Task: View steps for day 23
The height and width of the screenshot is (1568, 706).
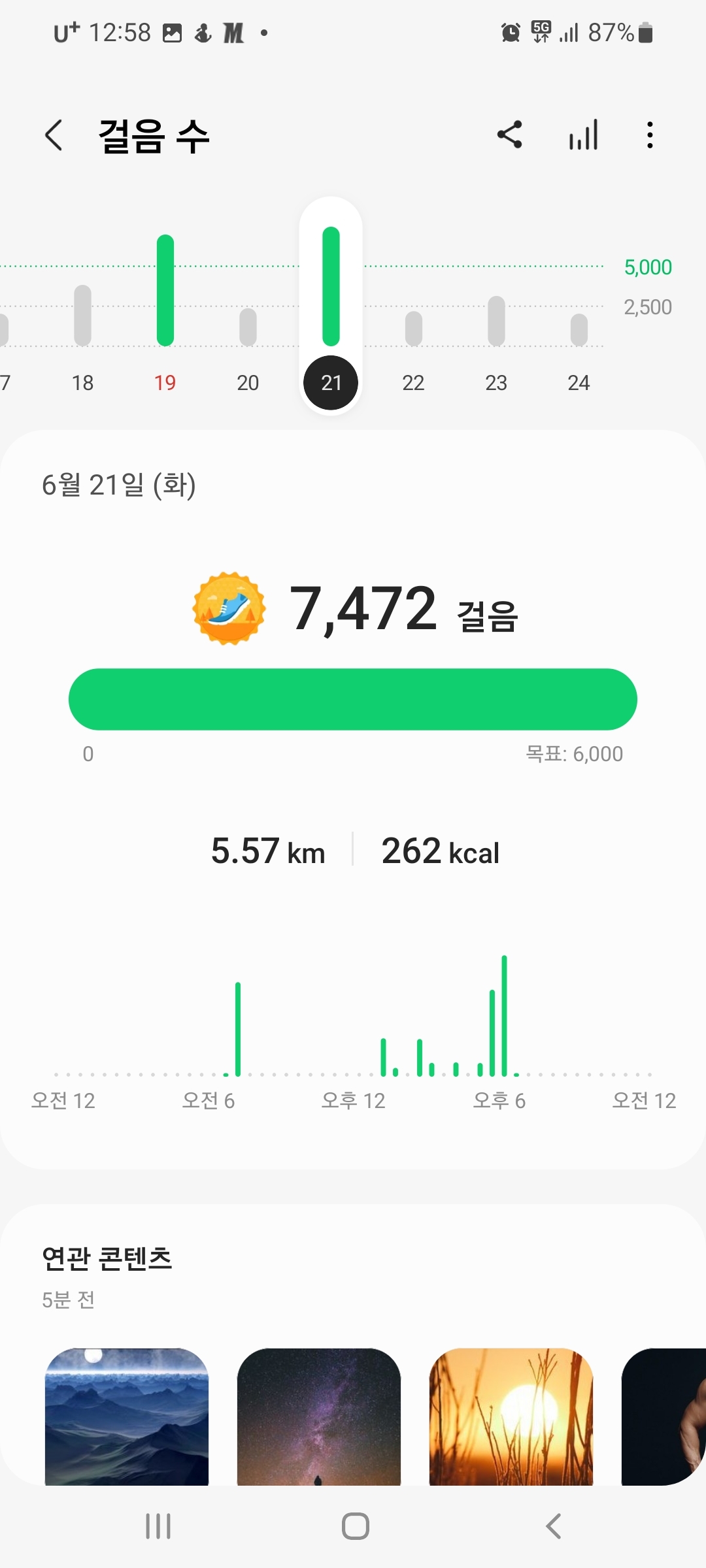Action: 496,382
